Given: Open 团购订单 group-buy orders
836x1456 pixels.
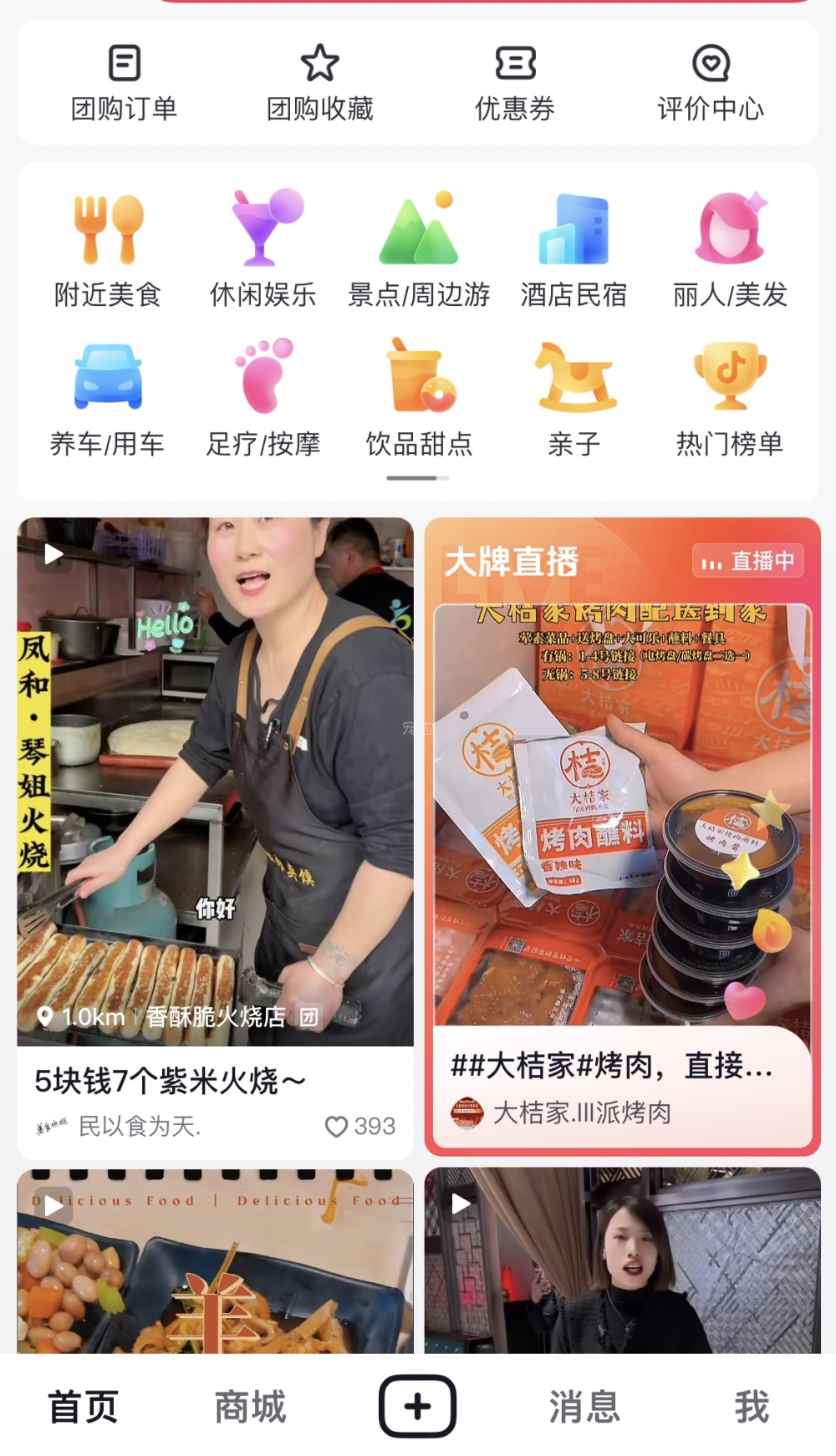Looking at the screenshot, I should 124,84.
